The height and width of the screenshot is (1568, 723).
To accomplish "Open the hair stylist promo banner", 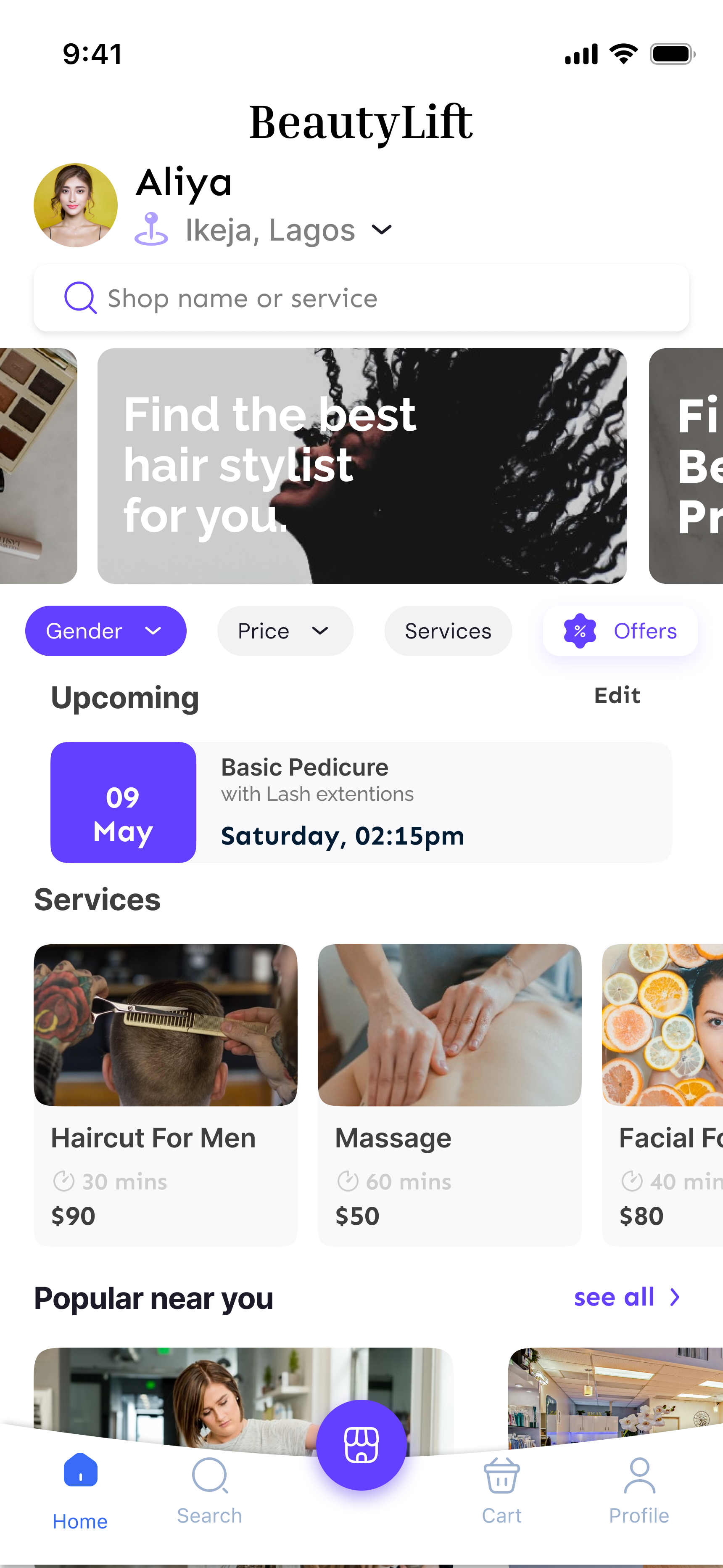I will tap(361, 466).
